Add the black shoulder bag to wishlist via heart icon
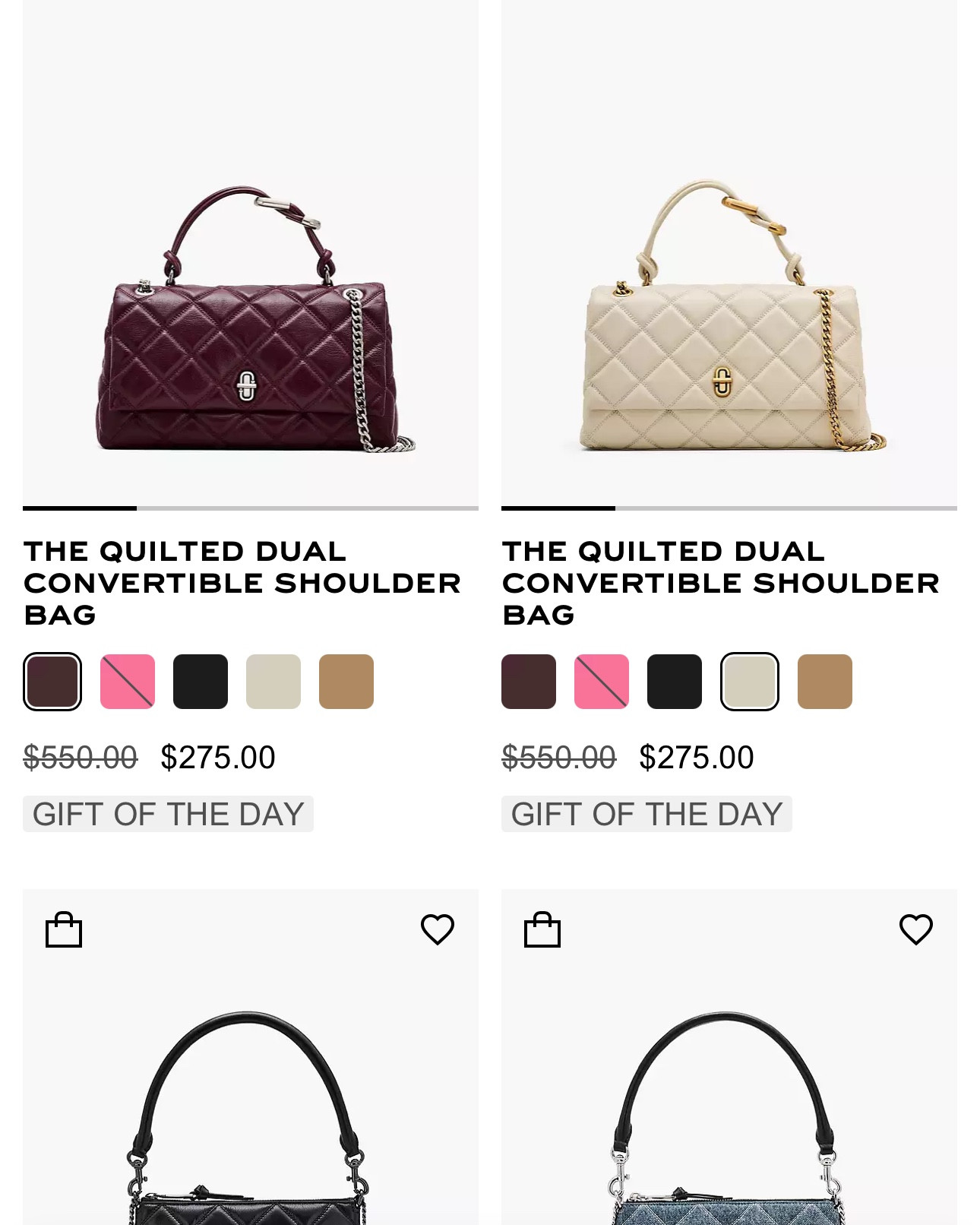This screenshot has width=980, height=1225. tap(438, 928)
